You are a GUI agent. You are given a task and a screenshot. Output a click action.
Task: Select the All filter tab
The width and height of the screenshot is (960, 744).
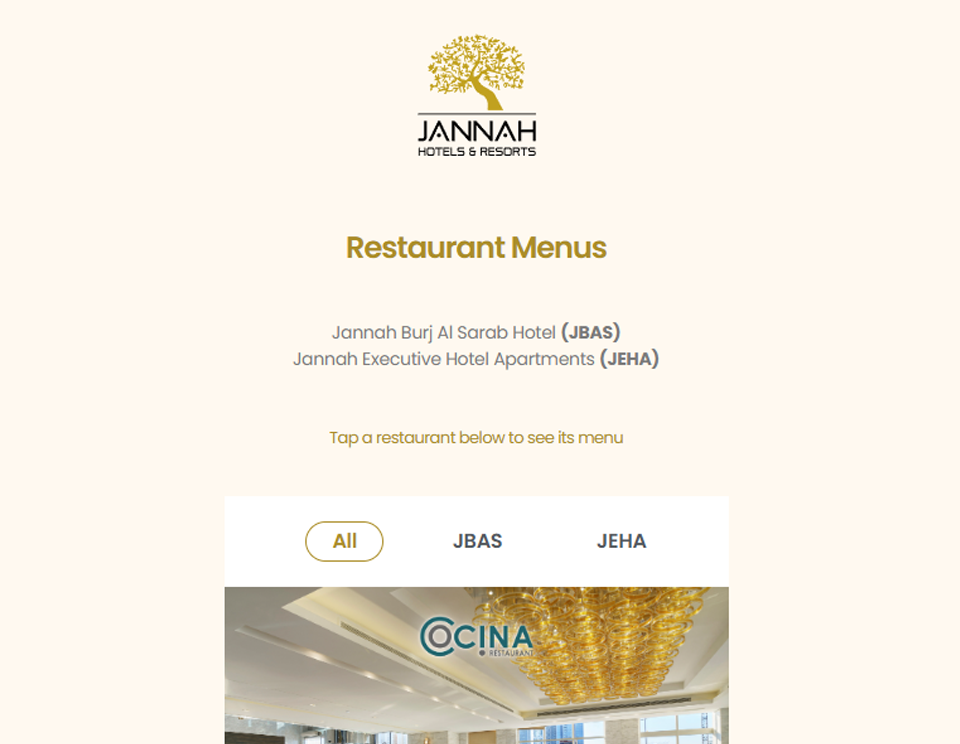click(x=344, y=541)
